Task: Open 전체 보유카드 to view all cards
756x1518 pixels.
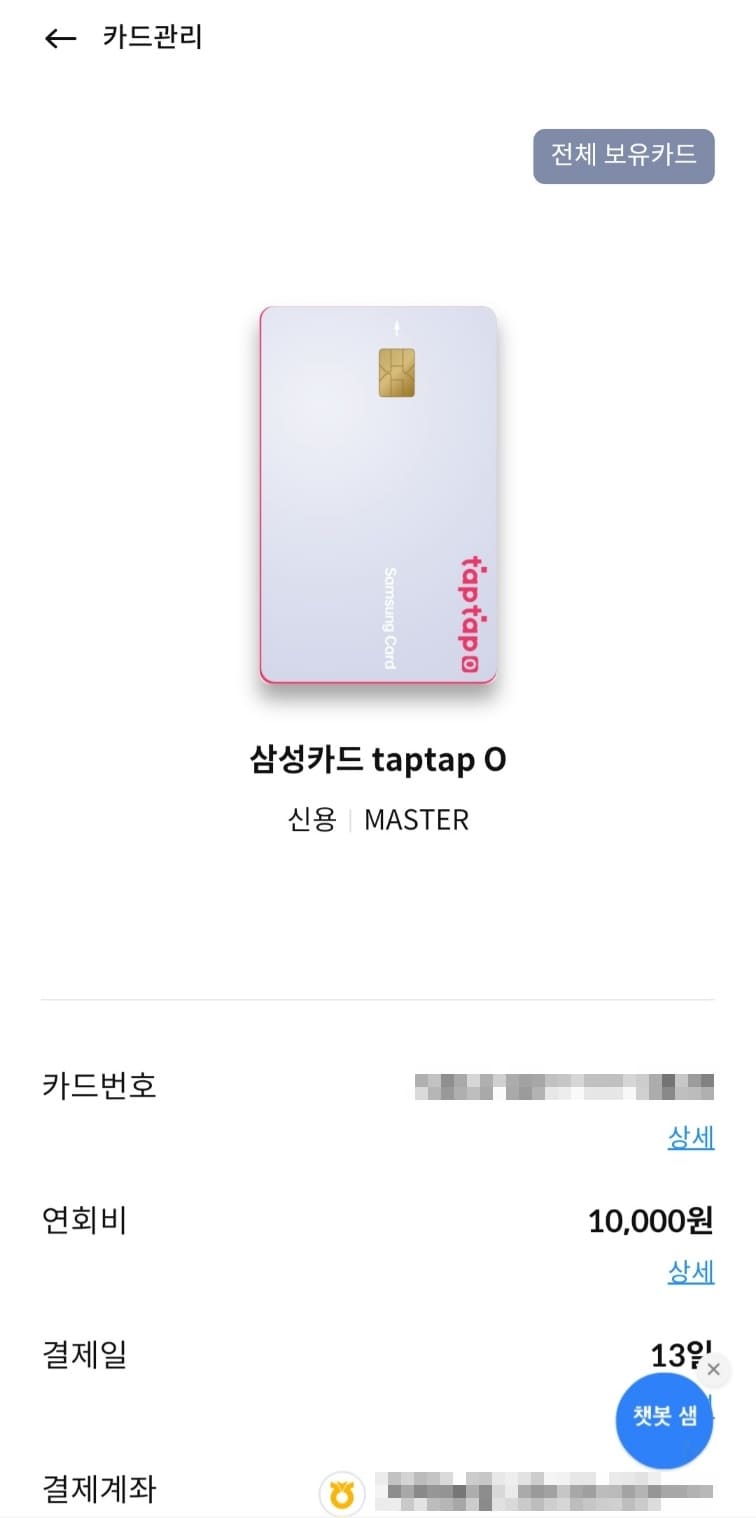Action: pyautogui.click(x=624, y=157)
